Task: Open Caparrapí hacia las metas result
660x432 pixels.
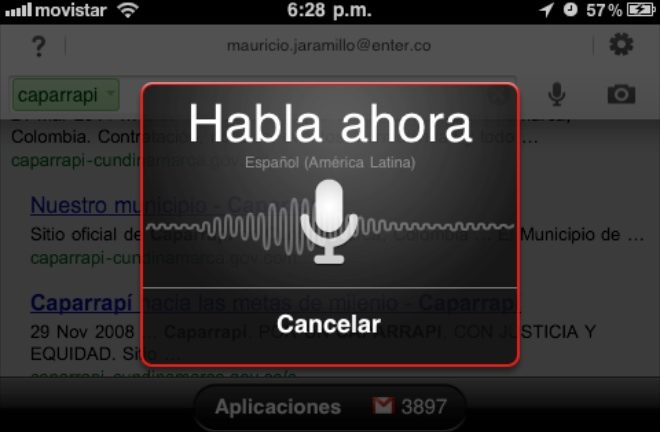Action: tap(85, 302)
